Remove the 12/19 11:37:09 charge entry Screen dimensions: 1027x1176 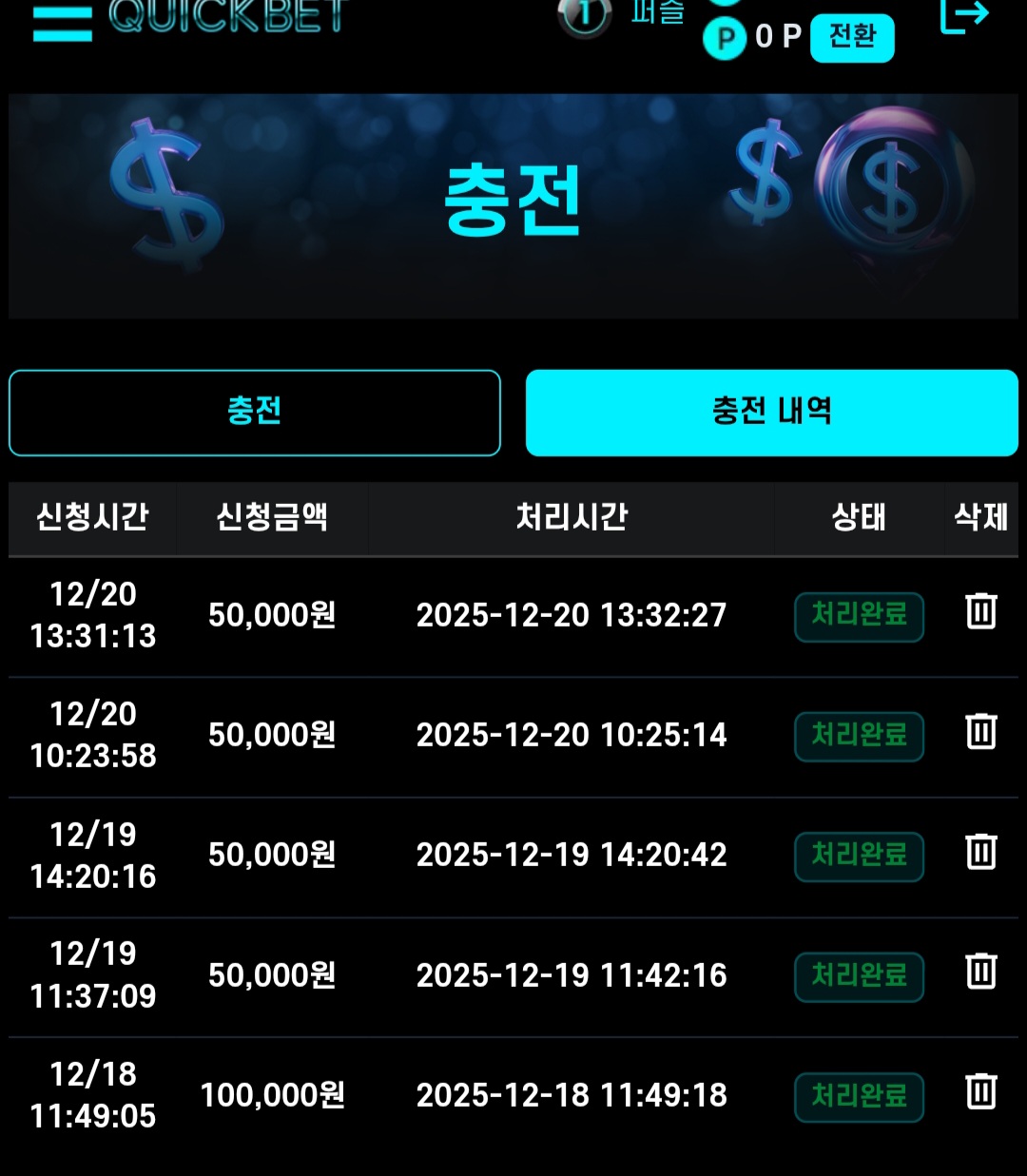click(x=980, y=972)
